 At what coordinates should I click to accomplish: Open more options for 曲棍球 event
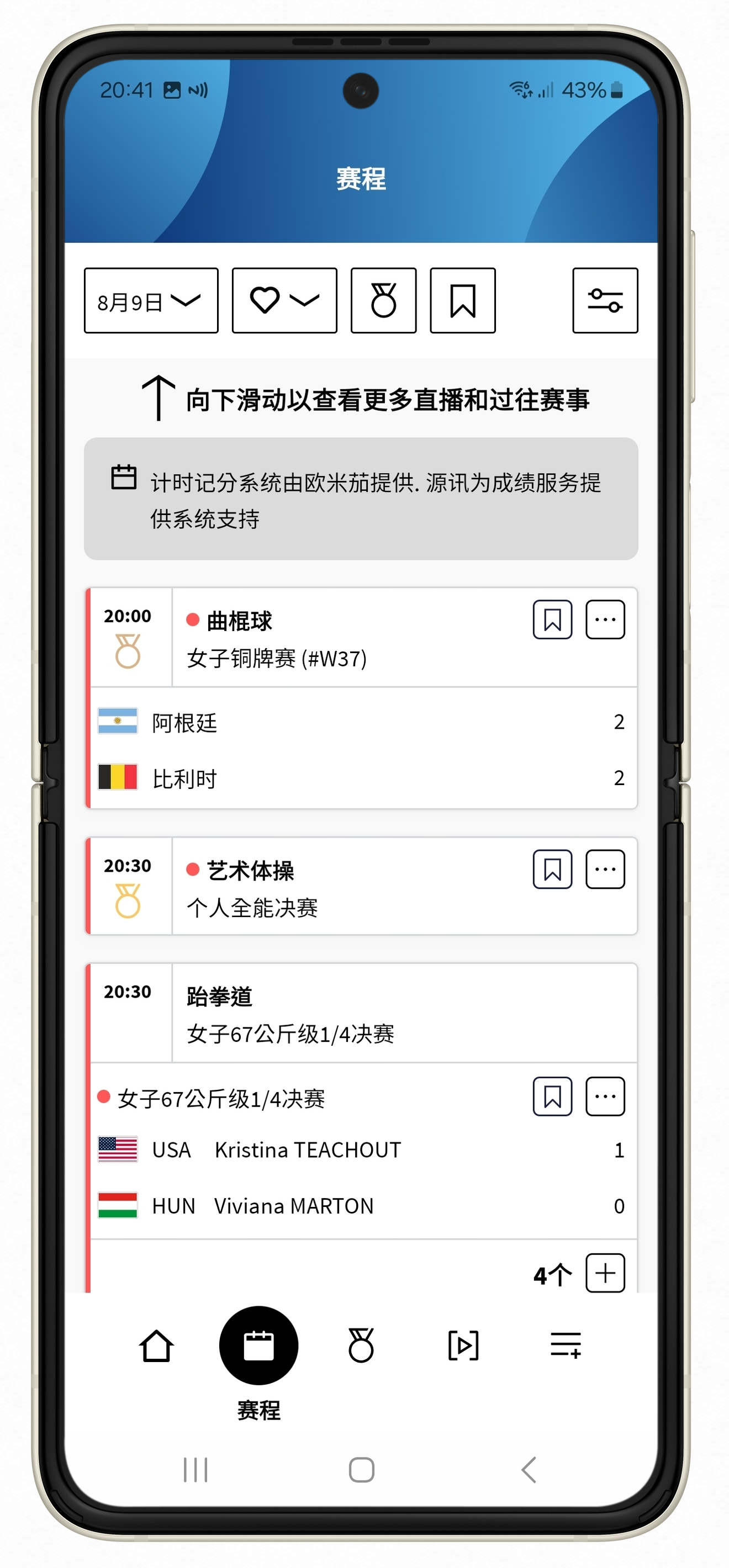click(x=605, y=619)
